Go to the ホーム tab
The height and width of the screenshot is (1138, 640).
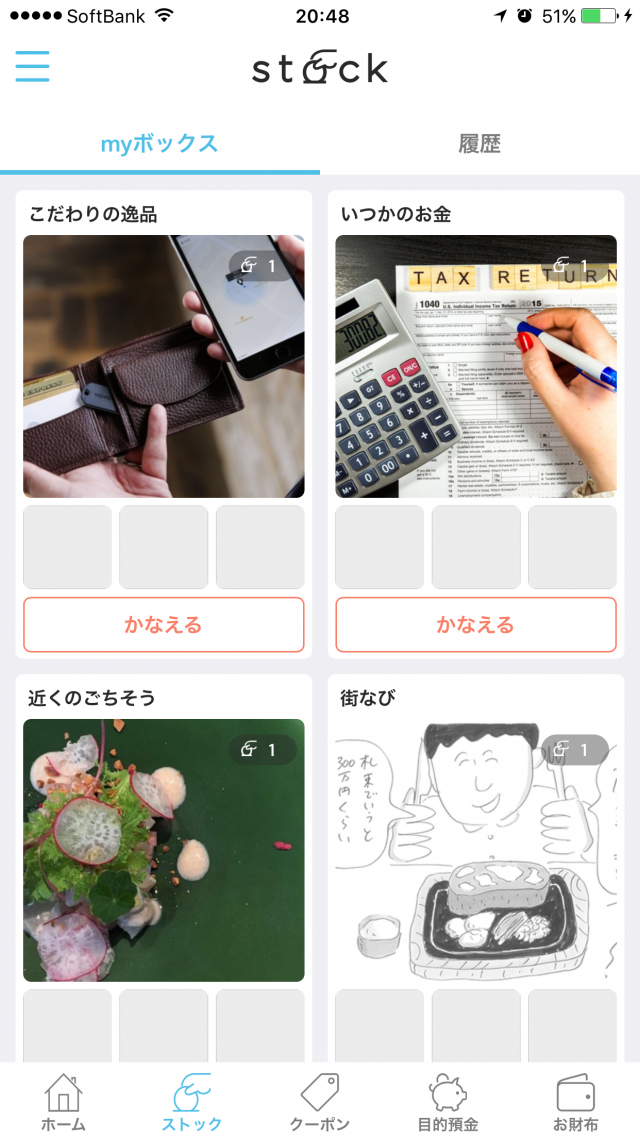[63, 1101]
